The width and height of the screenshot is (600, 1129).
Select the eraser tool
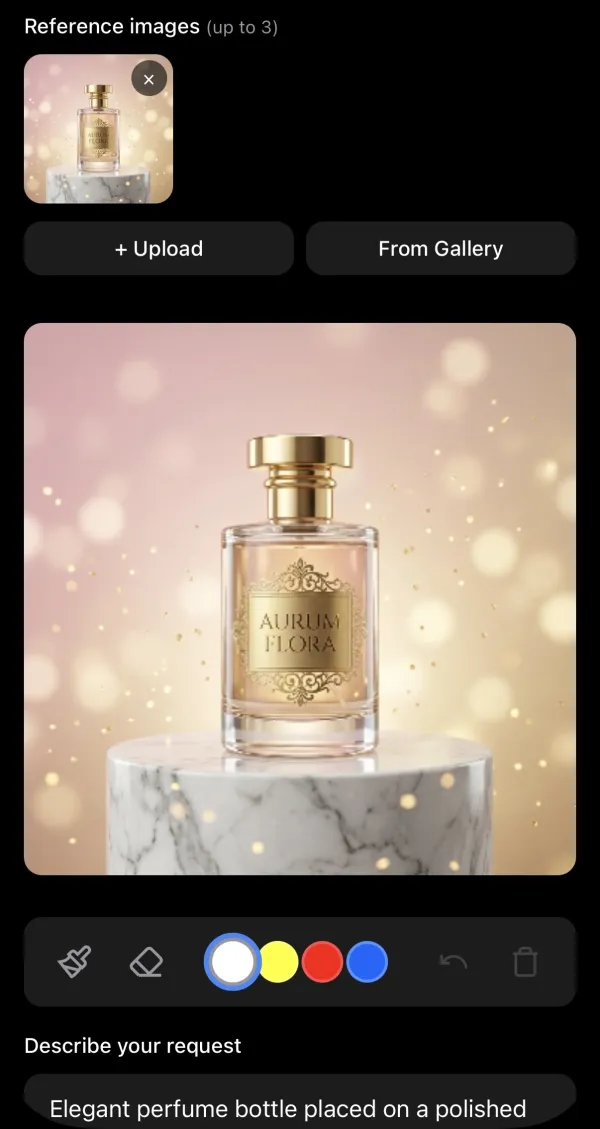coord(146,962)
